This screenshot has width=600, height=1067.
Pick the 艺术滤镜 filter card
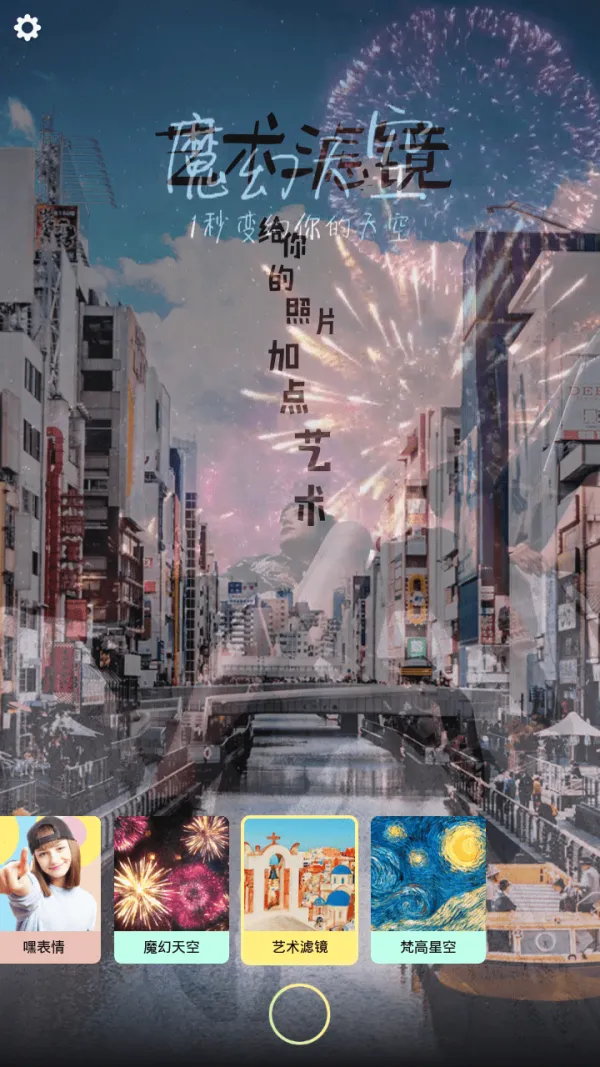point(299,889)
